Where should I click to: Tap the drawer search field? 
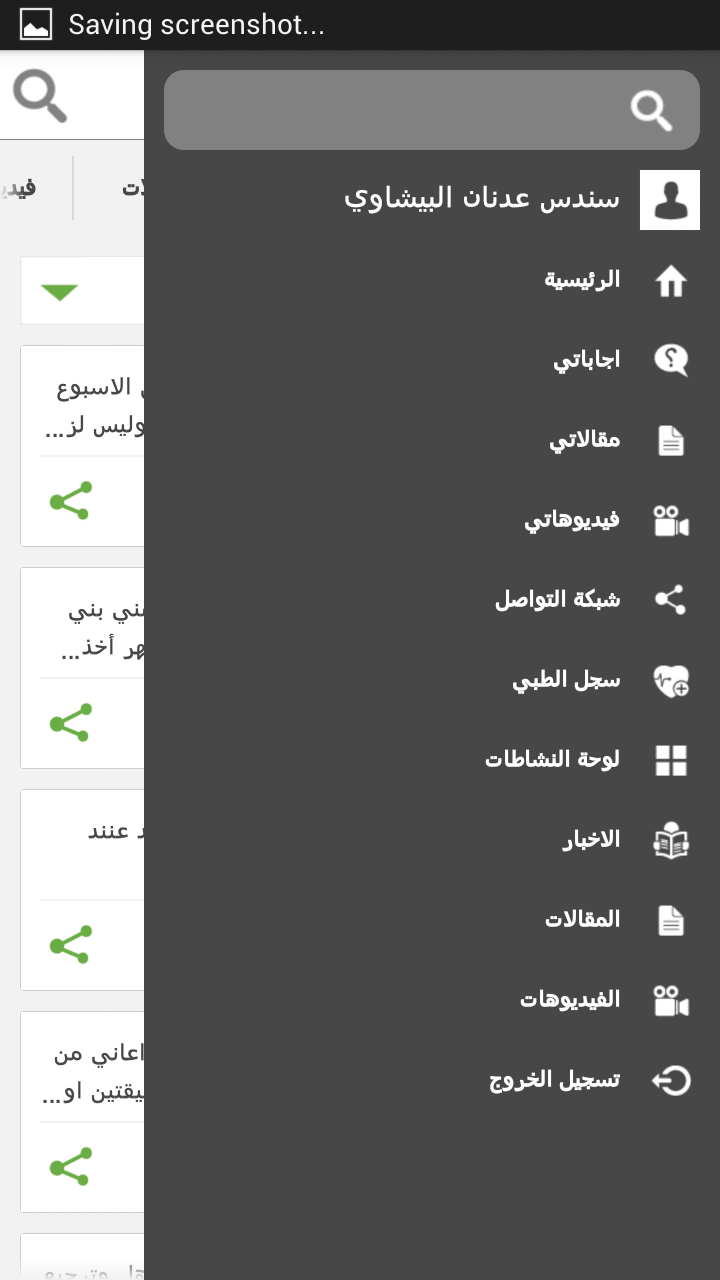(x=432, y=110)
